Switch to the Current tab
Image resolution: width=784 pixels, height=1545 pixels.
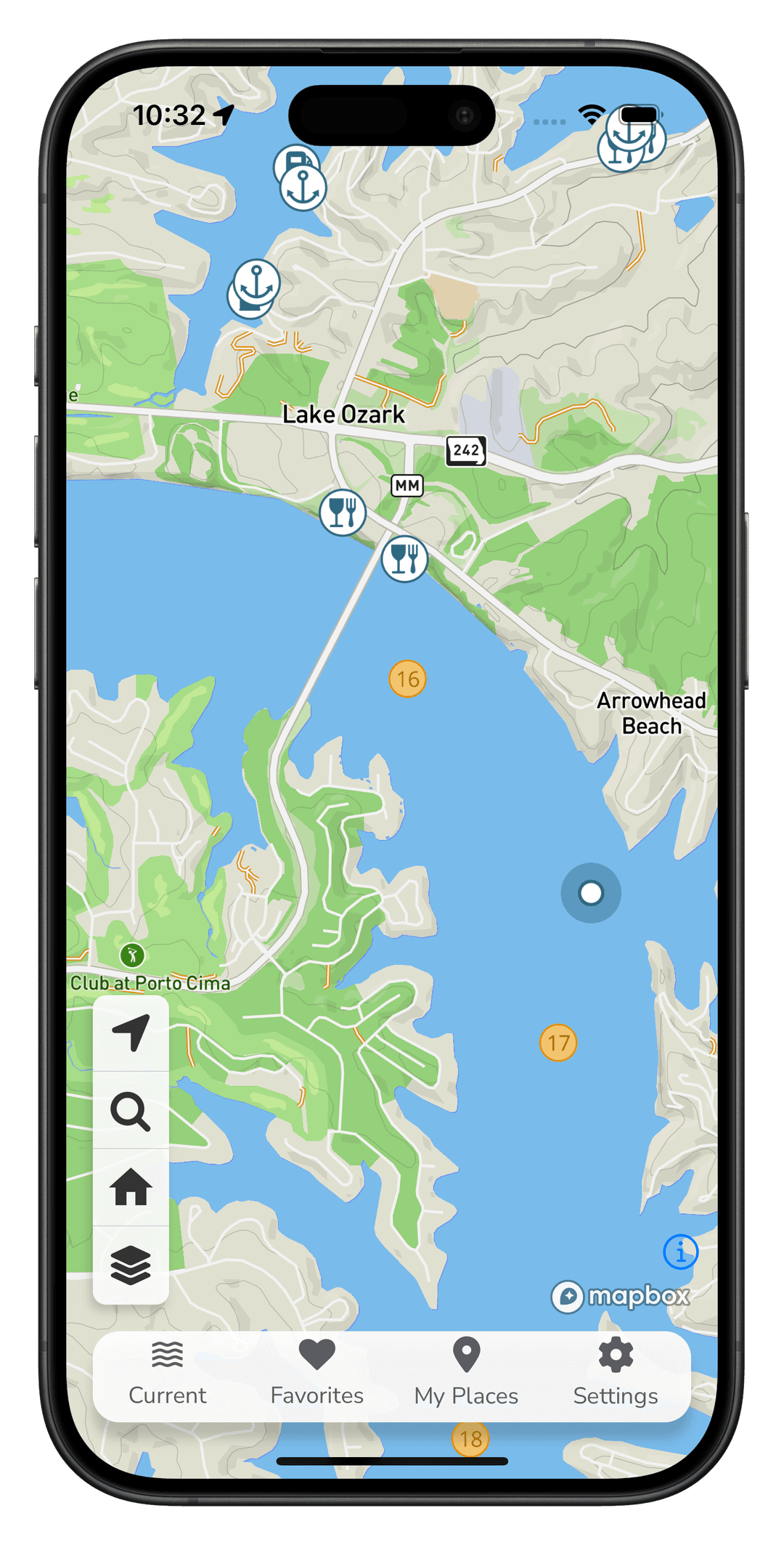[168, 1374]
